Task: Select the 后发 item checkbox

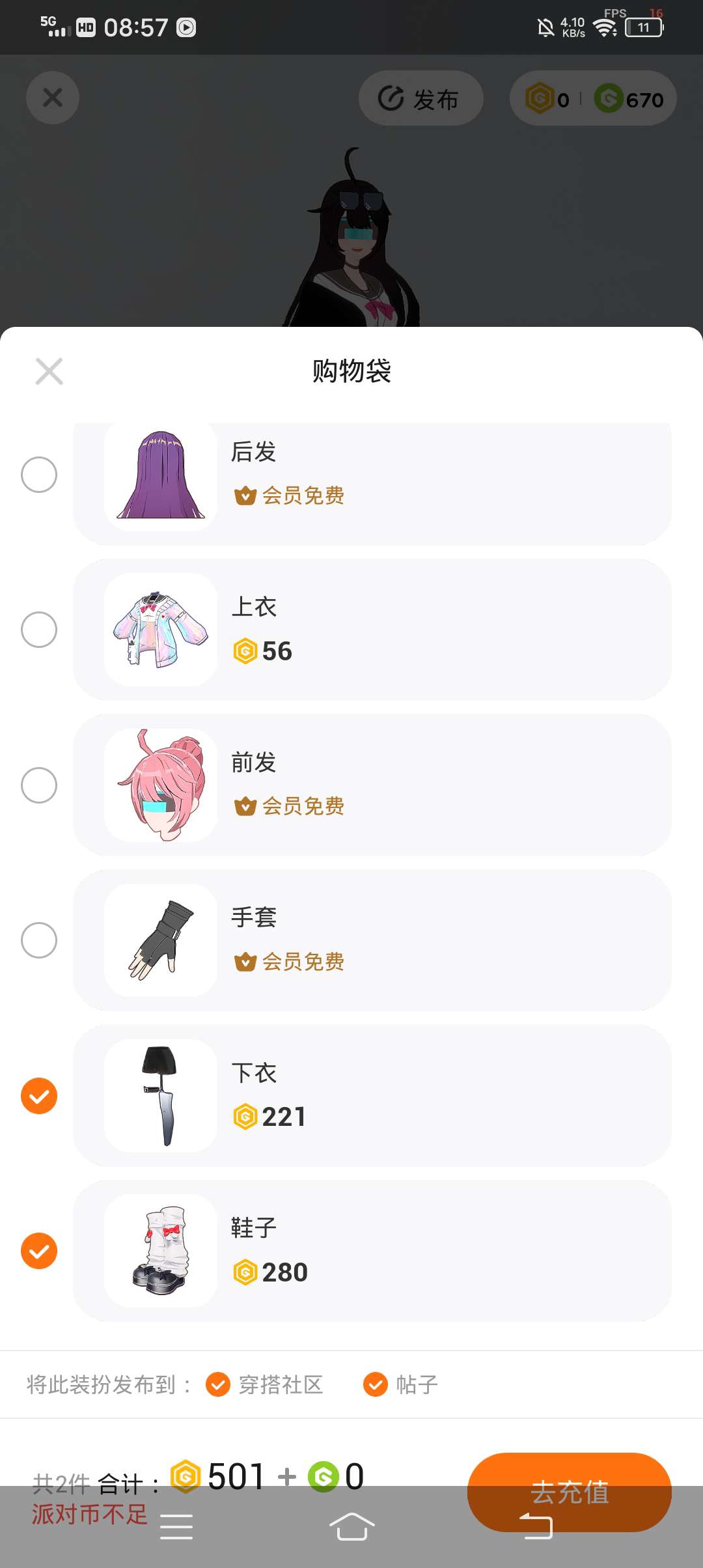Action: click(39, 475)
